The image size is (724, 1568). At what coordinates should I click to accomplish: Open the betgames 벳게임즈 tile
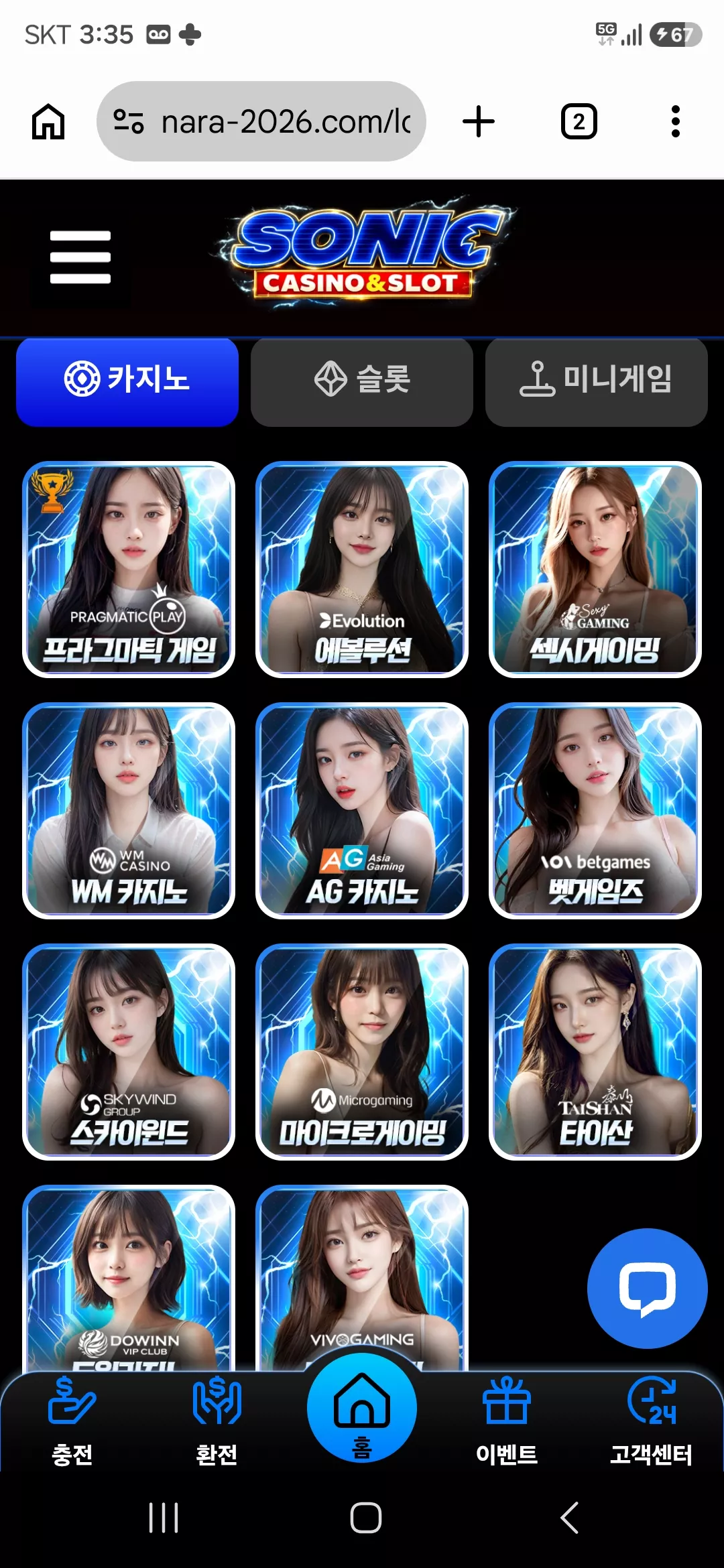[595, 811]
